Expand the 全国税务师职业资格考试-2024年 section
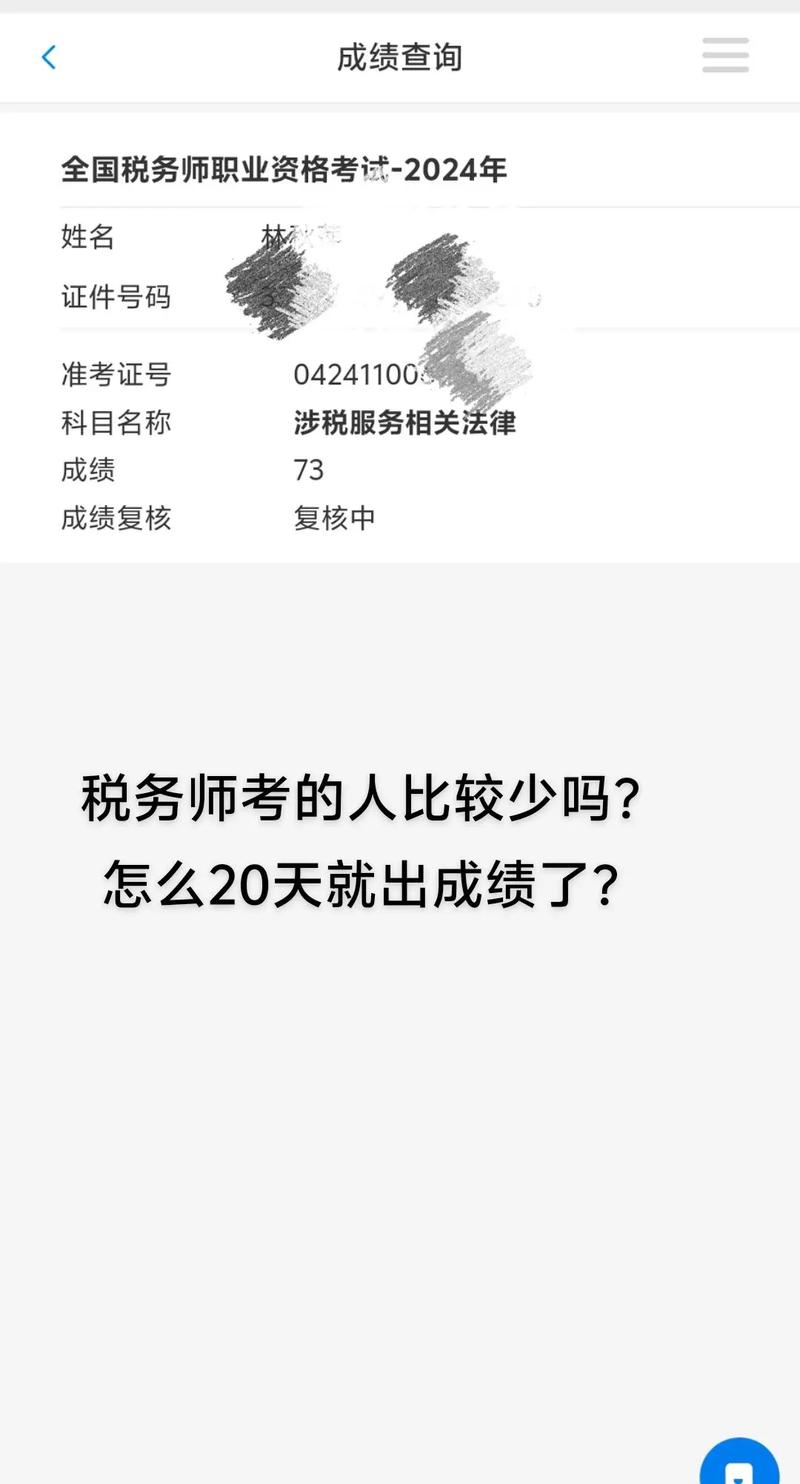 (283, 170)
